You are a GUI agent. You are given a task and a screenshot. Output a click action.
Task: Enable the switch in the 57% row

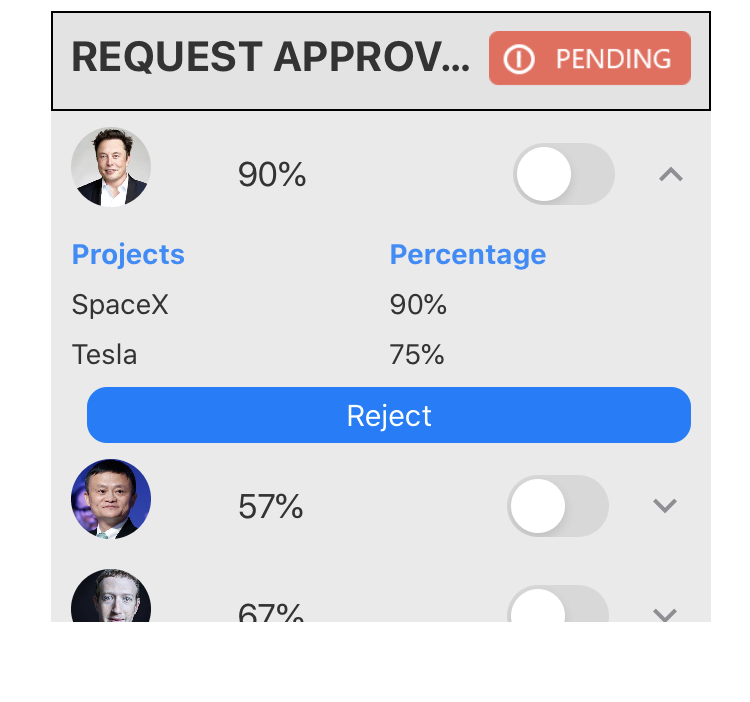pyautogui.click(x=557, y=506)
